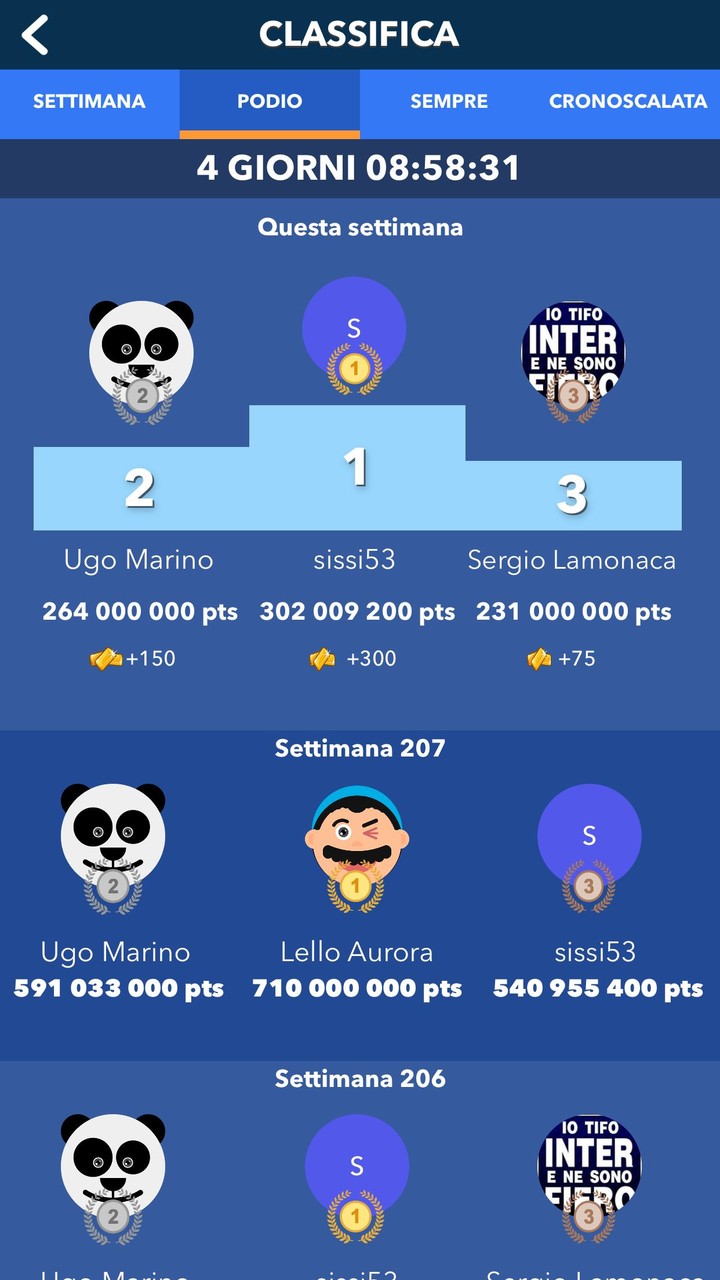Tap the 4 GIORNI countdown timer bar
This screenshot has height=1280, width=720.
tap(360, 168)
